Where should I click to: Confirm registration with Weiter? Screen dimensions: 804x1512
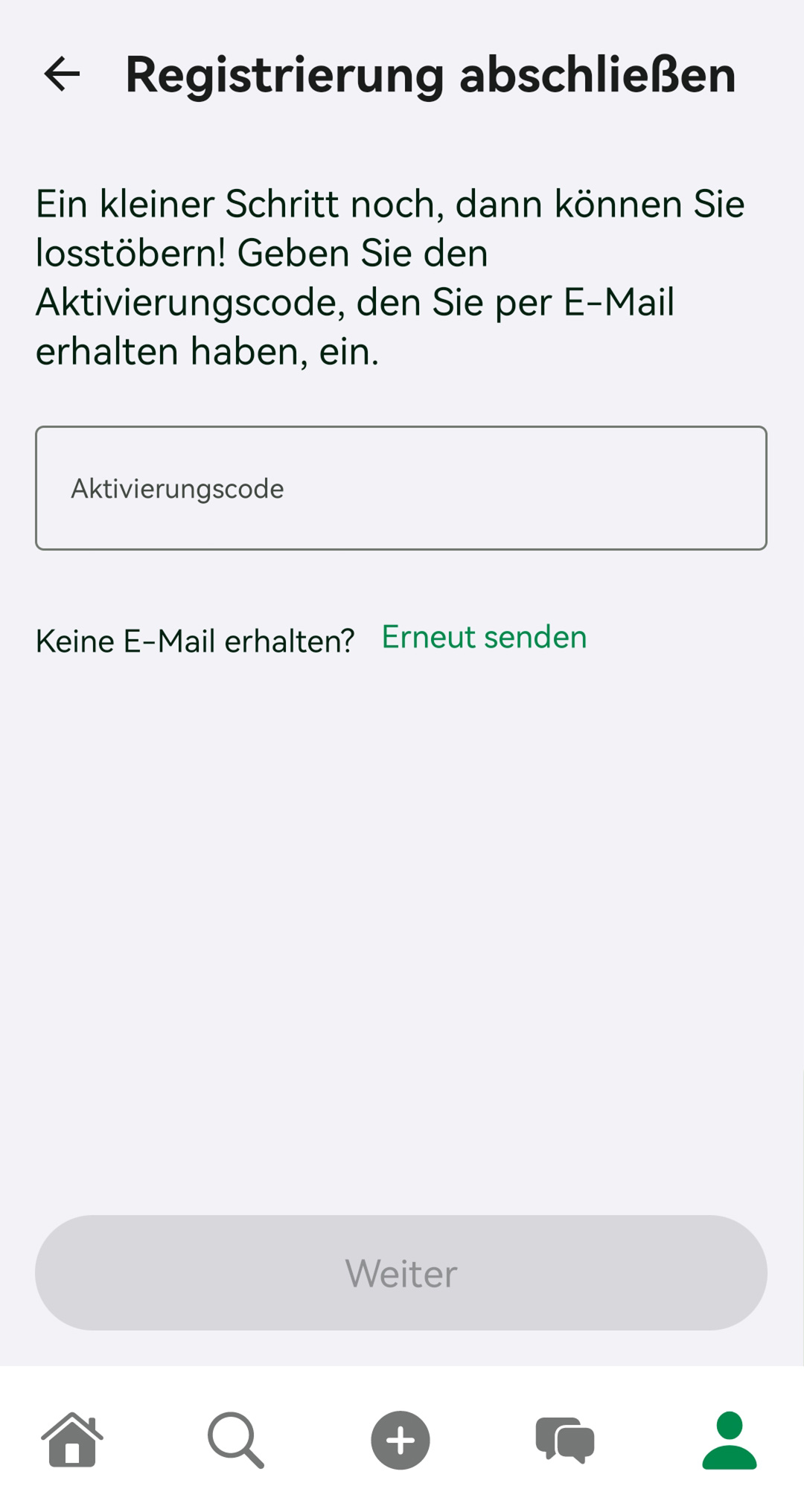[401, 1273]
